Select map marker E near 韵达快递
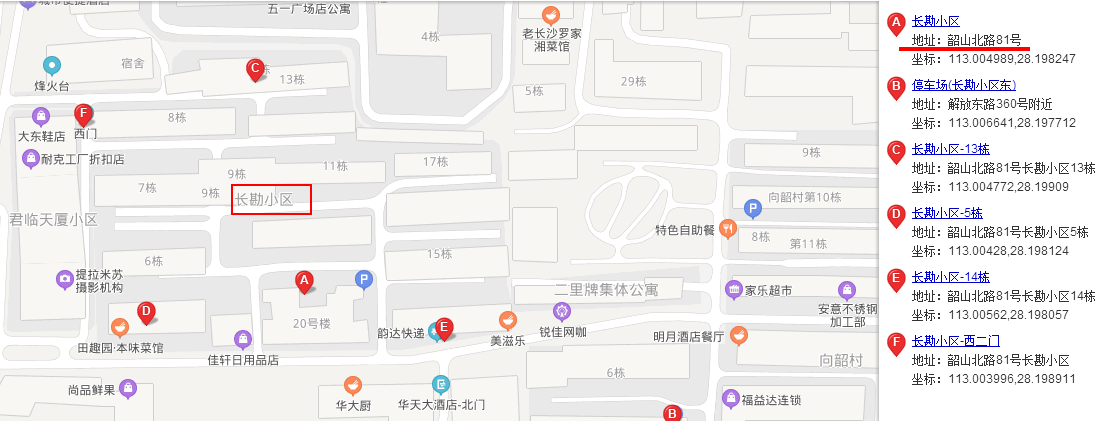 (445, 326)
